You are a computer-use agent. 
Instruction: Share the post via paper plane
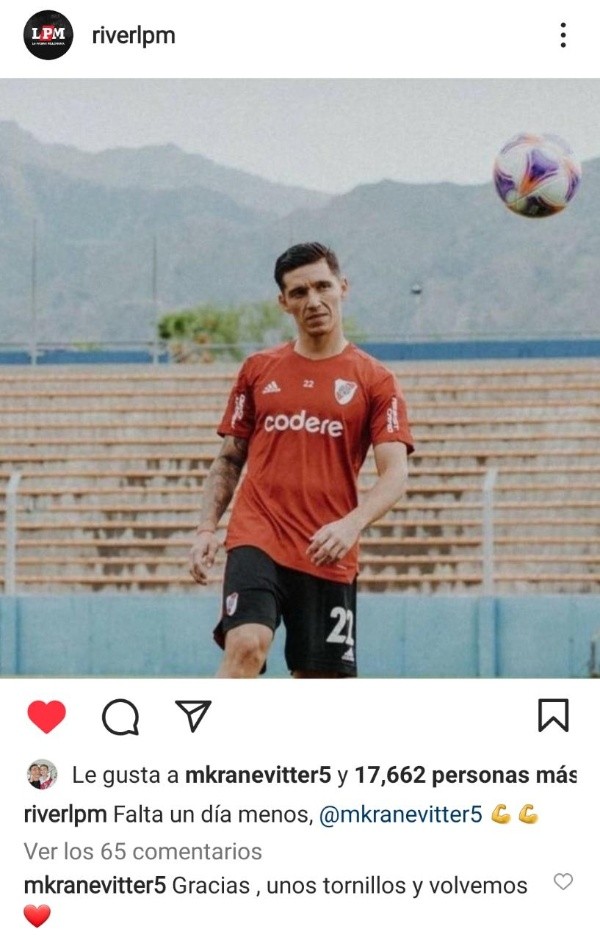click(x=193, y=715)
